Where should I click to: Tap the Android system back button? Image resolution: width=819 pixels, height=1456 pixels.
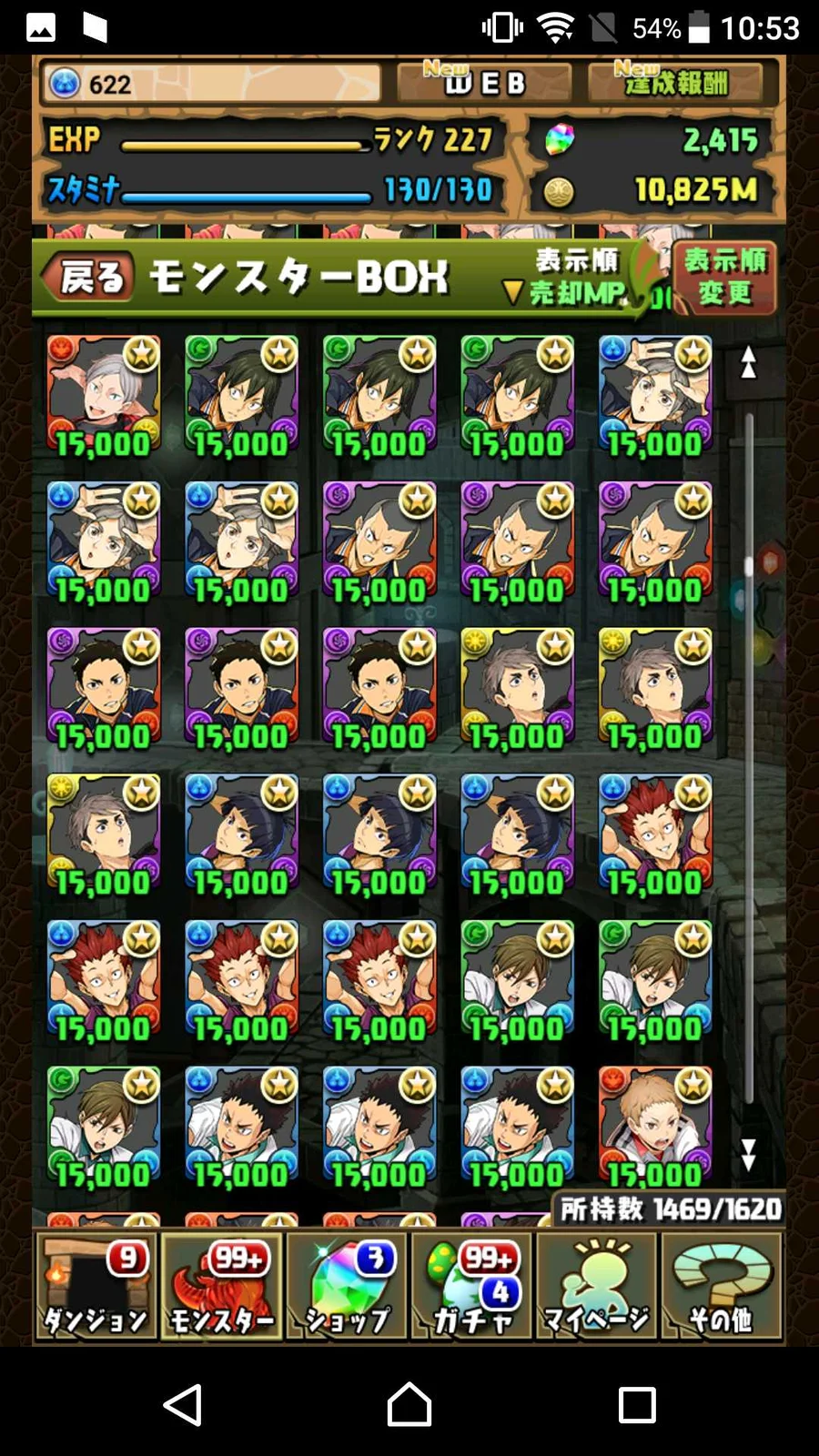tap(182, 1404)
